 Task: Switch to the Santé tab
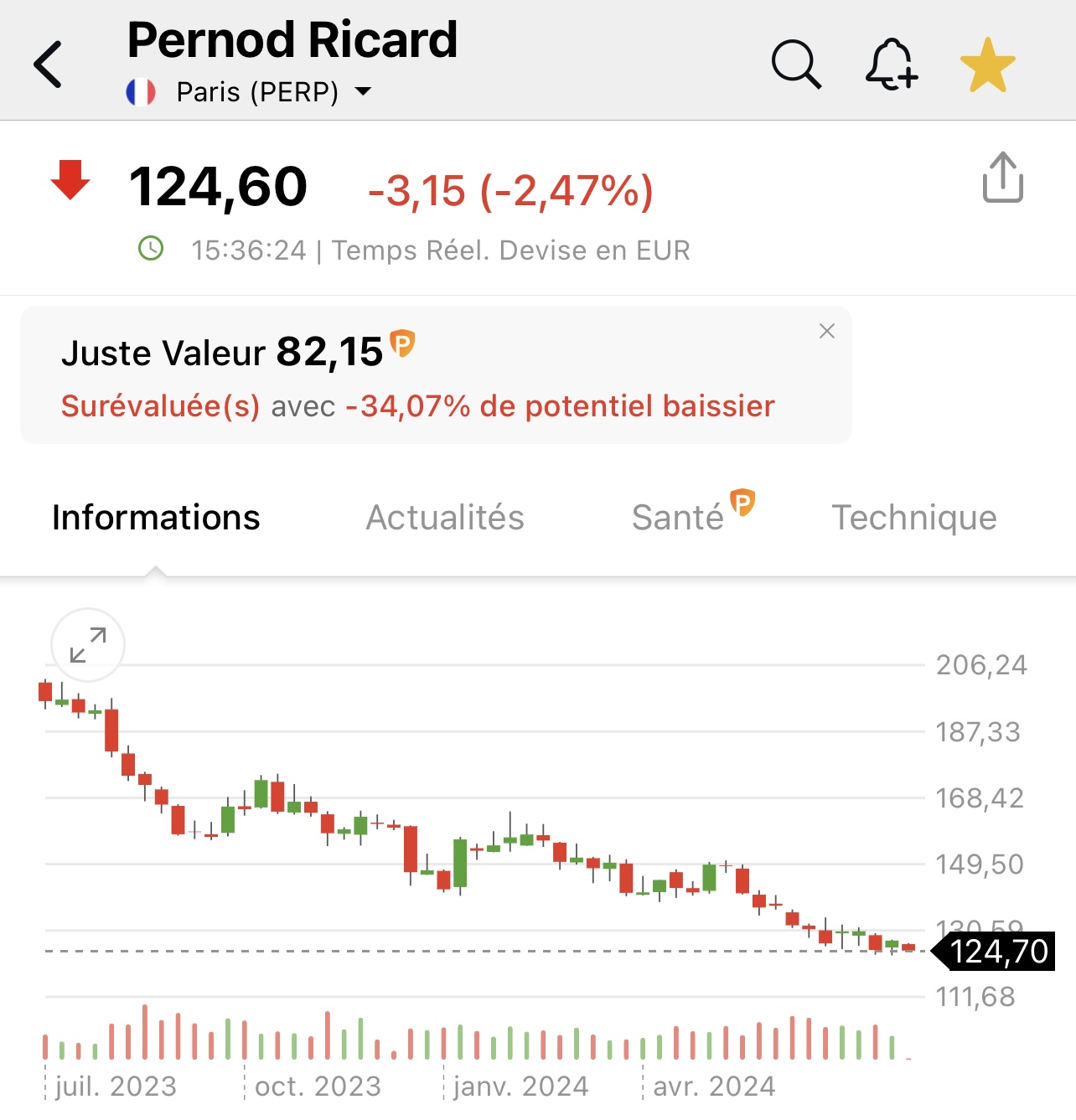click(x=679, y=518)
